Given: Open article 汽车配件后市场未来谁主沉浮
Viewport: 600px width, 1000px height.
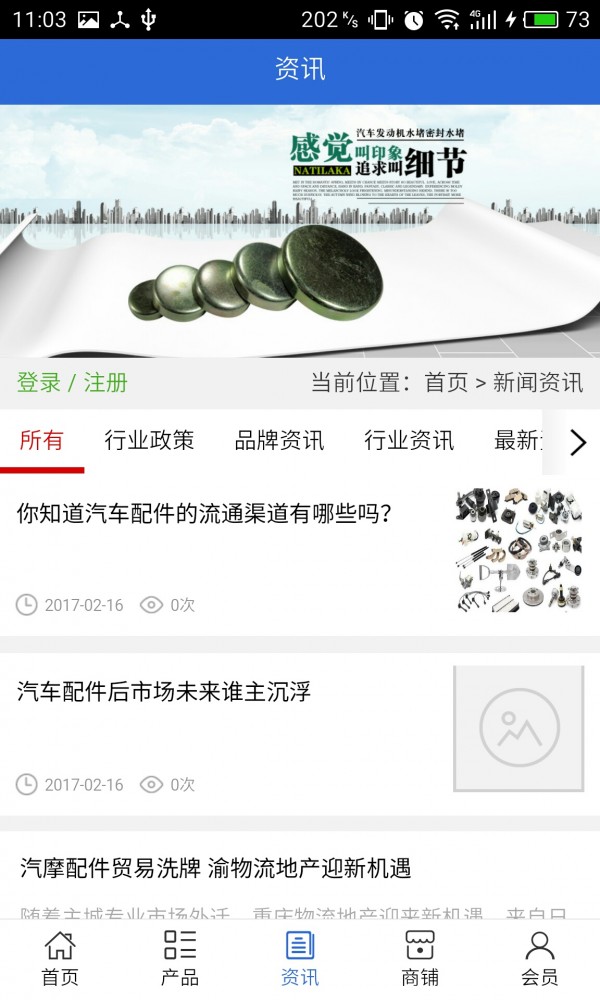Looking at the screenshot, I should click(x=164, y=691).
